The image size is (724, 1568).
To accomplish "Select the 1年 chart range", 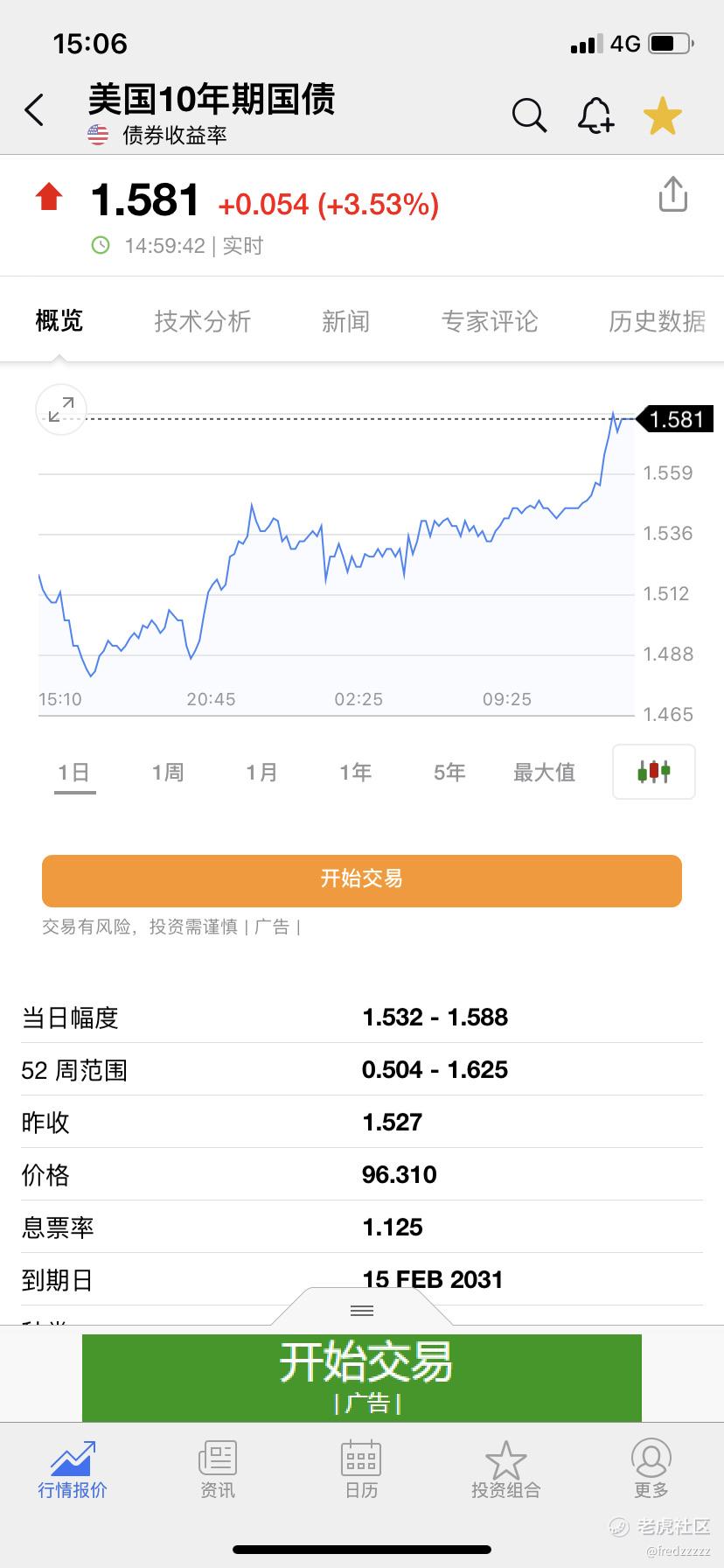I will coord(356,773).
